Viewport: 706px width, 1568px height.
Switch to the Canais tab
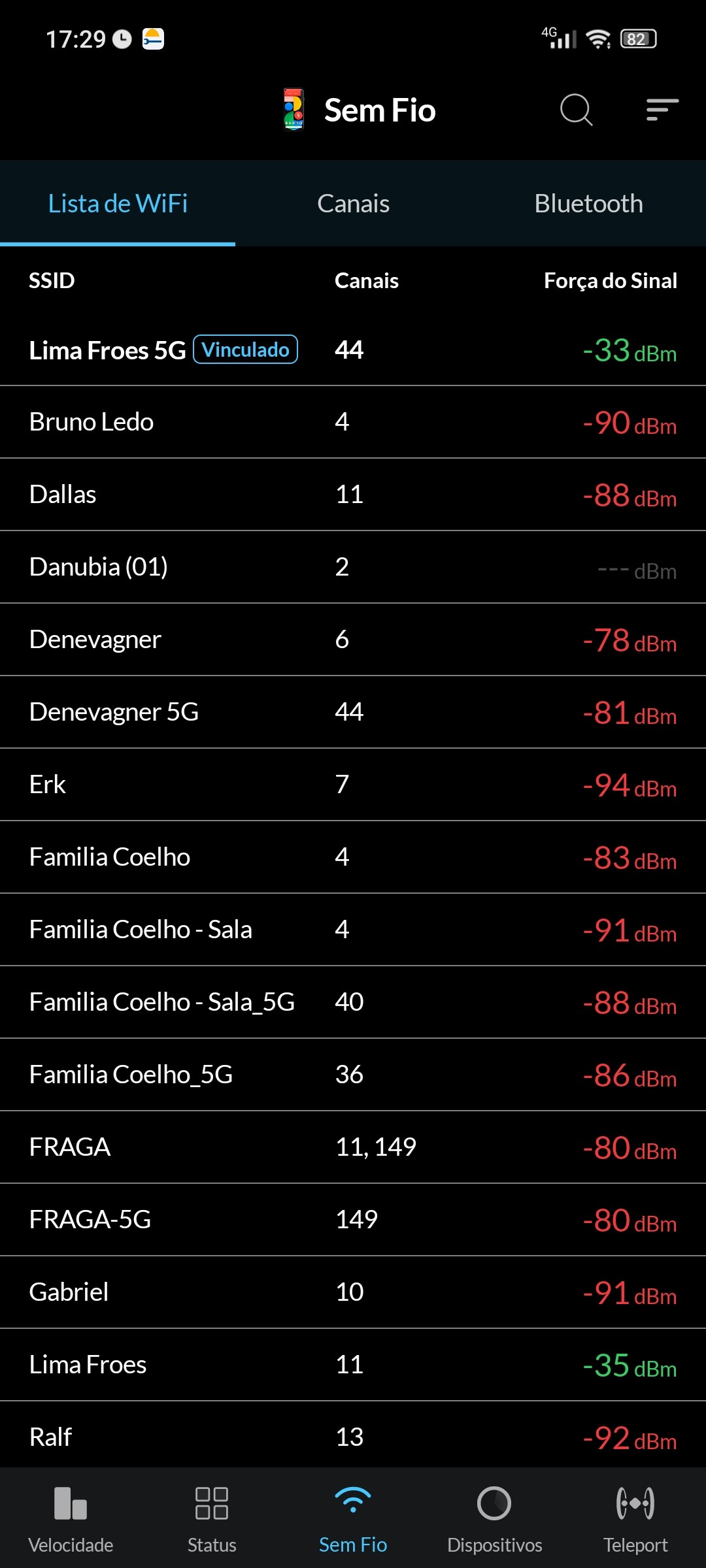[x=353, y=204]
